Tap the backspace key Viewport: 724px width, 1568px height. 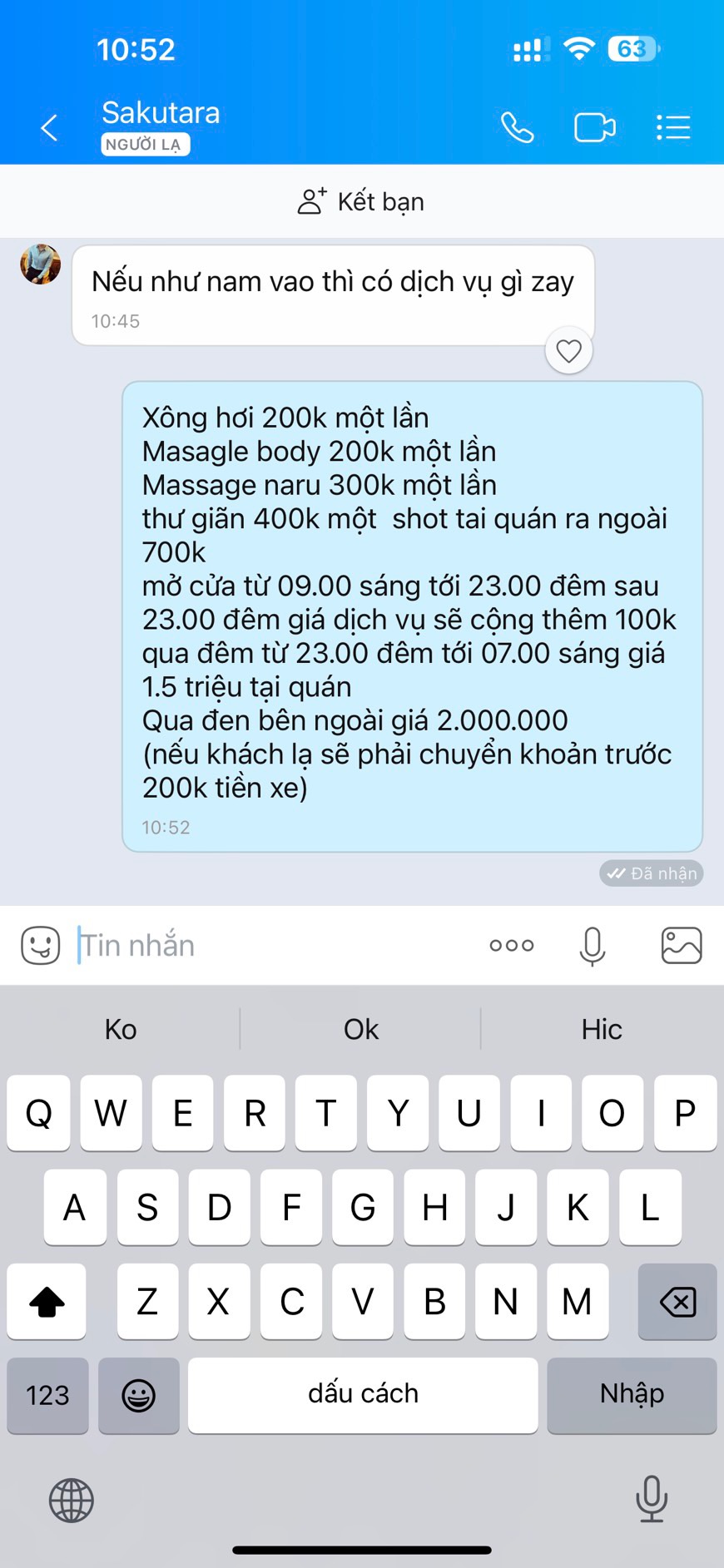click(677, 1301)
